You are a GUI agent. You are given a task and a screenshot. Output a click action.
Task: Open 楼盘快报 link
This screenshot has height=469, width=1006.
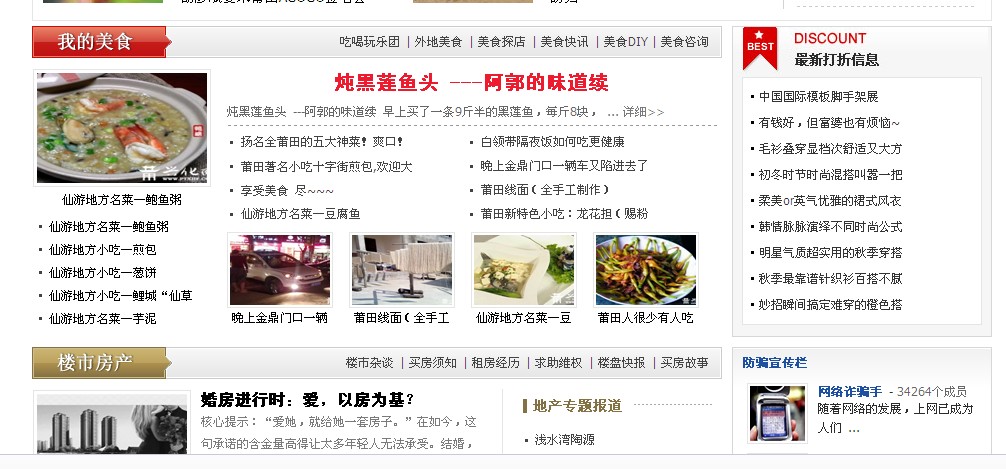(x=621, y=363)
